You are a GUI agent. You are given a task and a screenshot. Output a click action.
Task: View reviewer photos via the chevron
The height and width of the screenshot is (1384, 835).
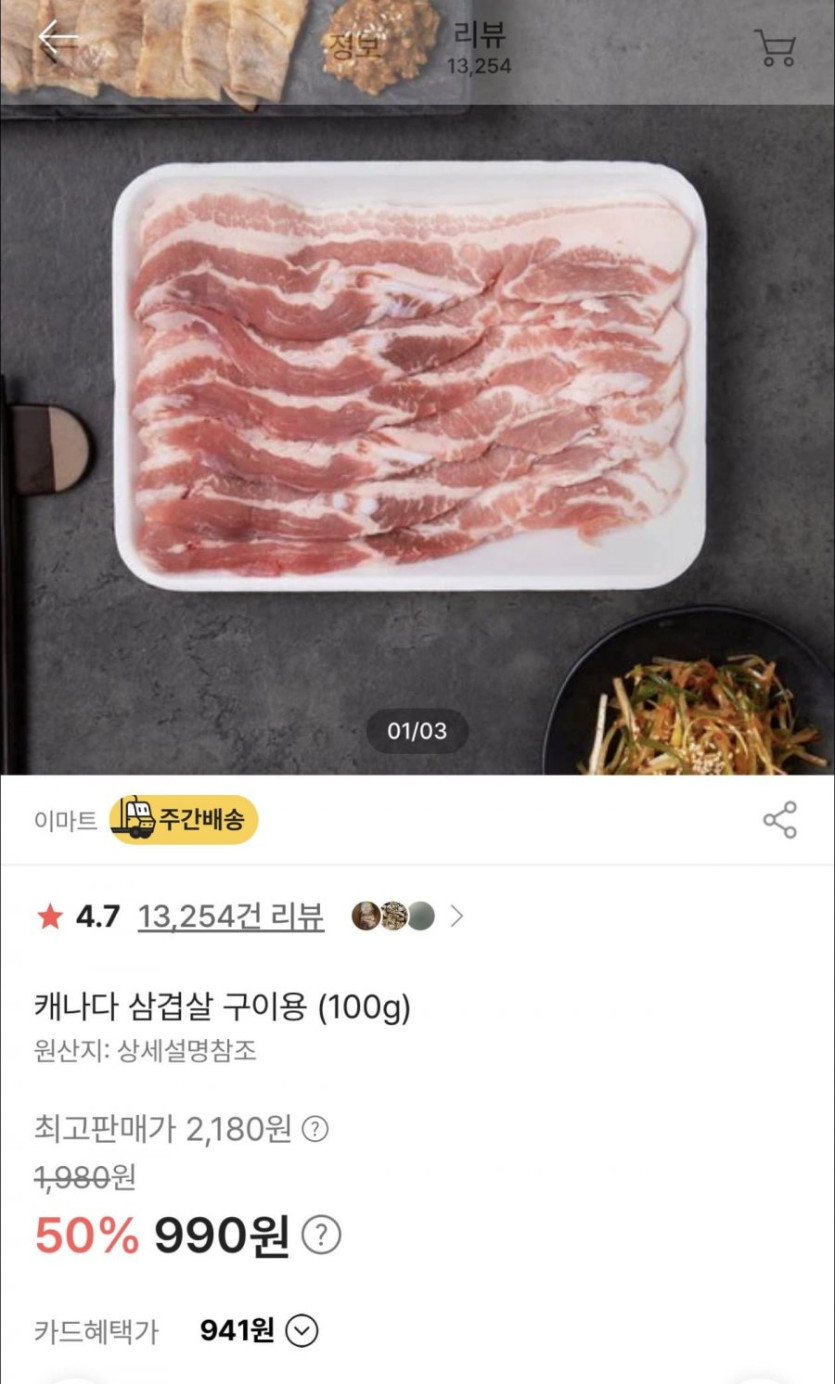click(457, 916)
